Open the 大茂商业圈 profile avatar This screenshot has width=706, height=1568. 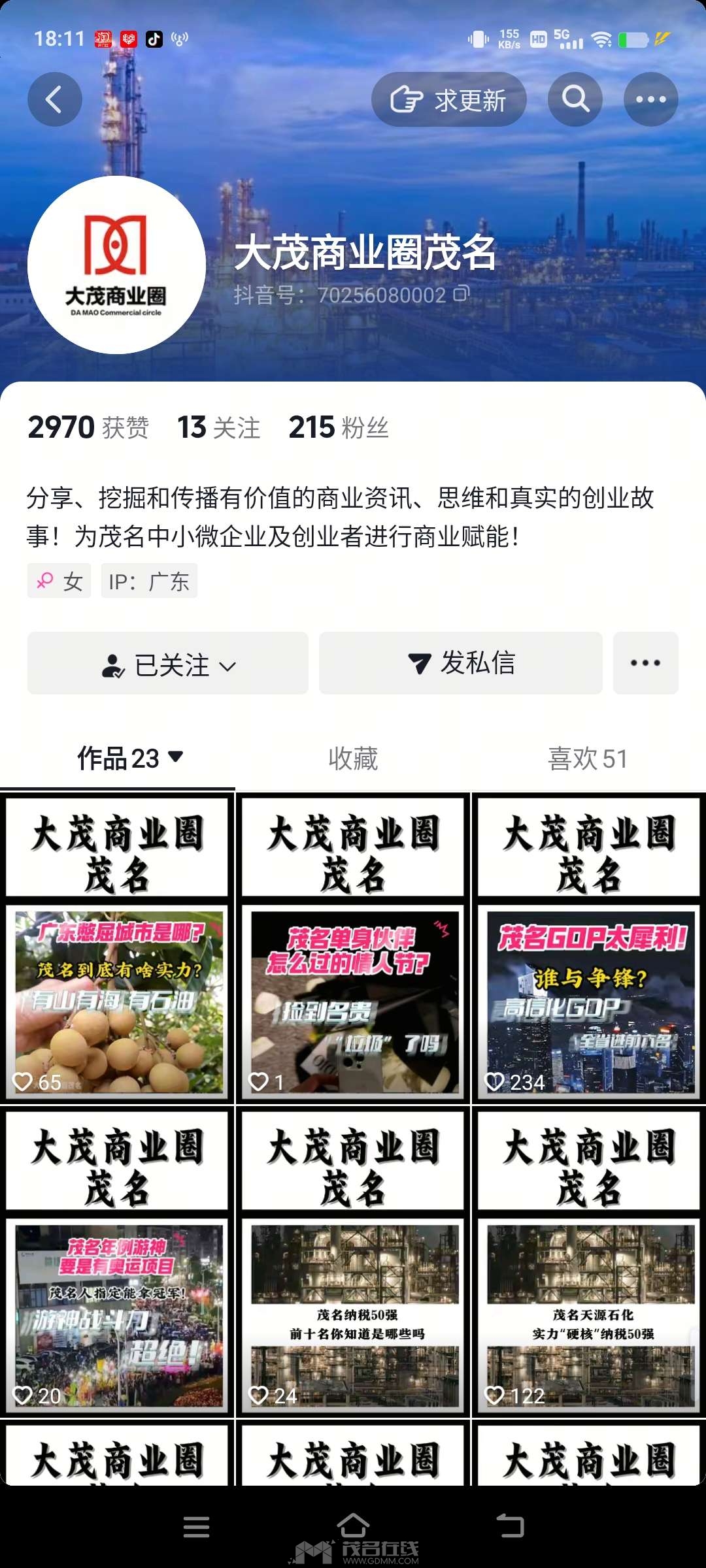pos(116,265)
